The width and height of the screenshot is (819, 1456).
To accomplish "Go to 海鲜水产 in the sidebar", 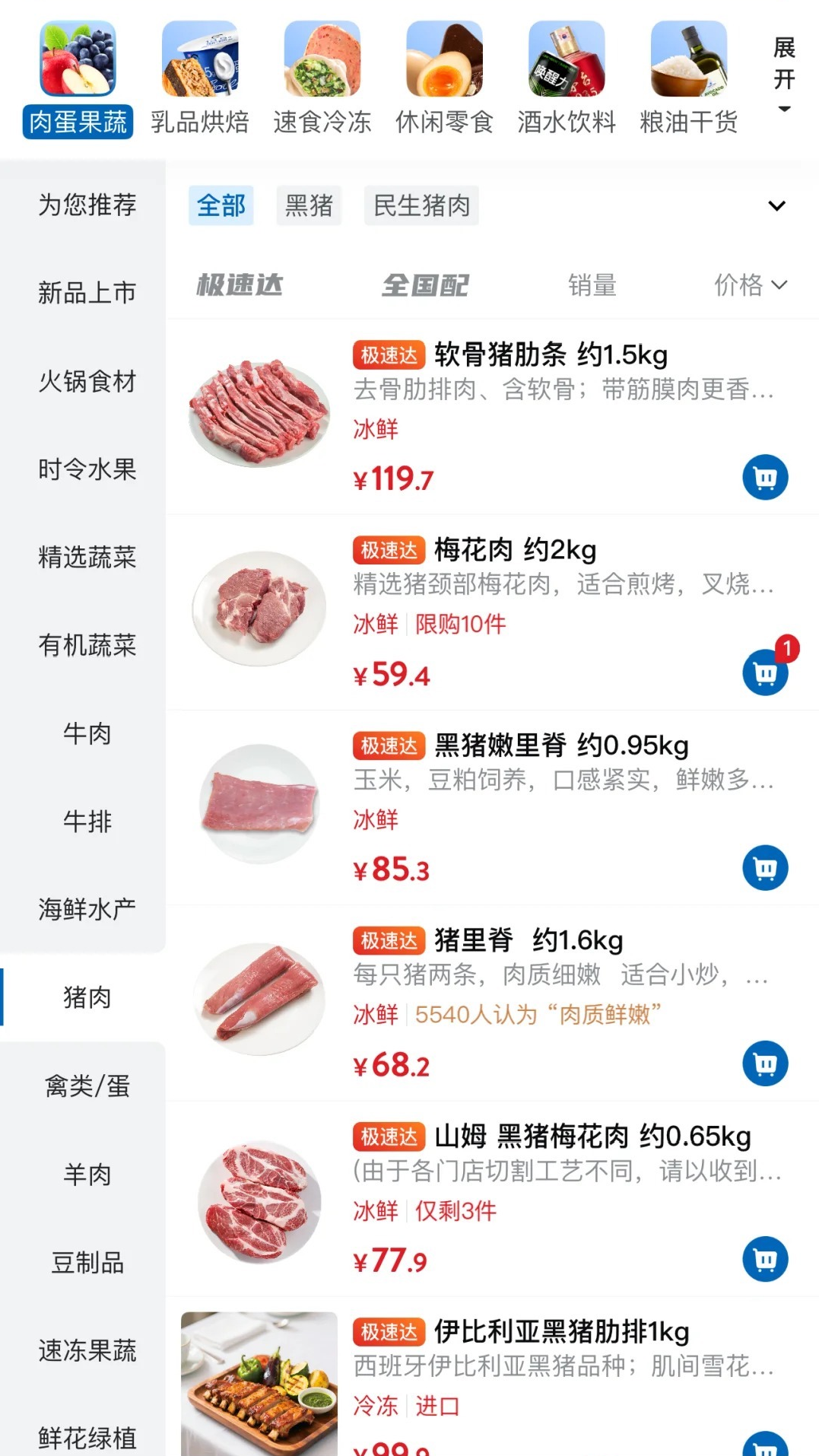I will coord(87,909).
